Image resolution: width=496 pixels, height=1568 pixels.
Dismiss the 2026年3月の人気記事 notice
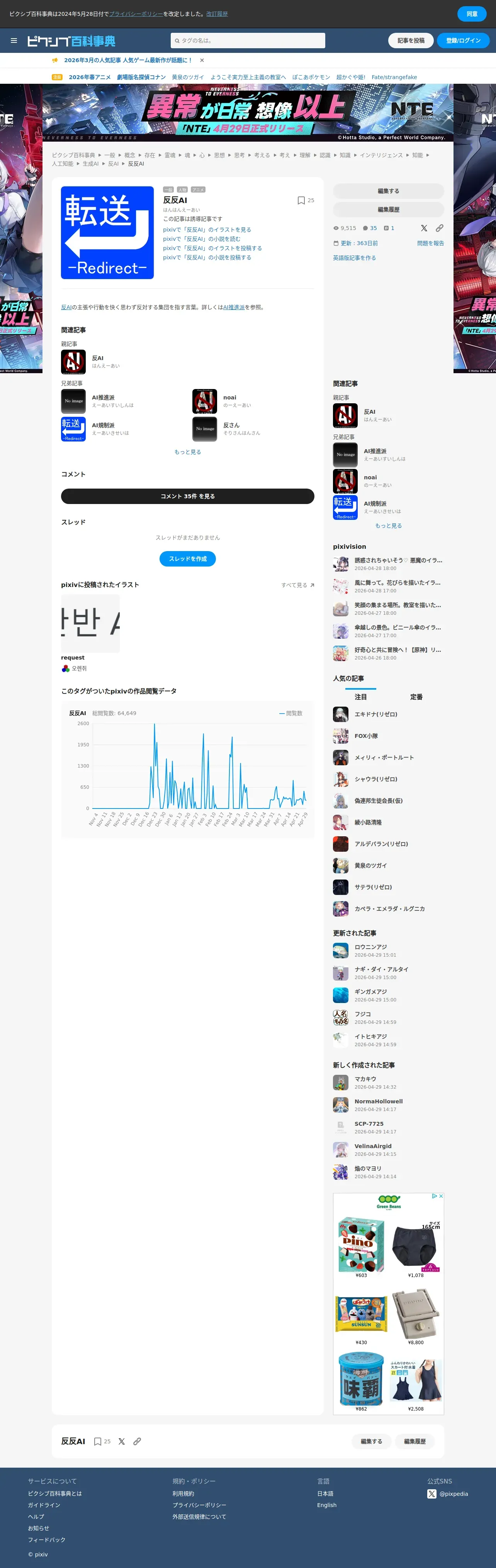click(202, 60)
